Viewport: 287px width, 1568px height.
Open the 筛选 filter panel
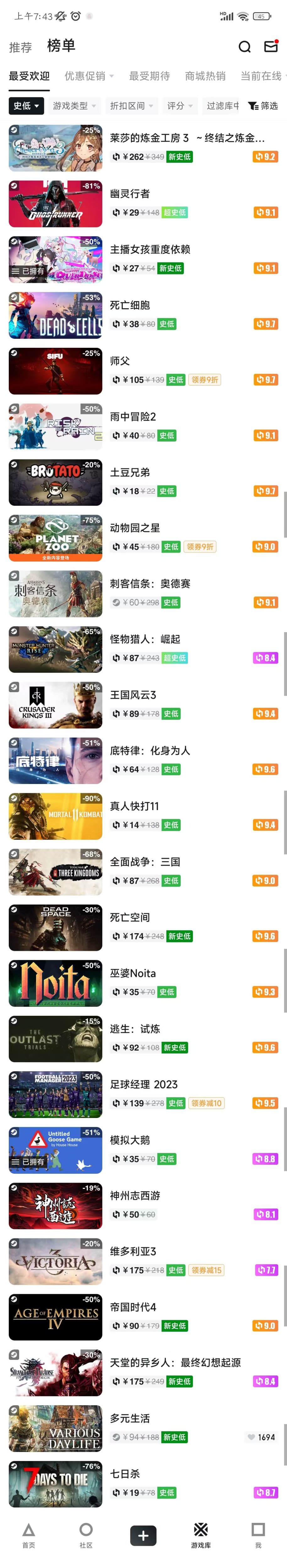[x=263, y=105]
